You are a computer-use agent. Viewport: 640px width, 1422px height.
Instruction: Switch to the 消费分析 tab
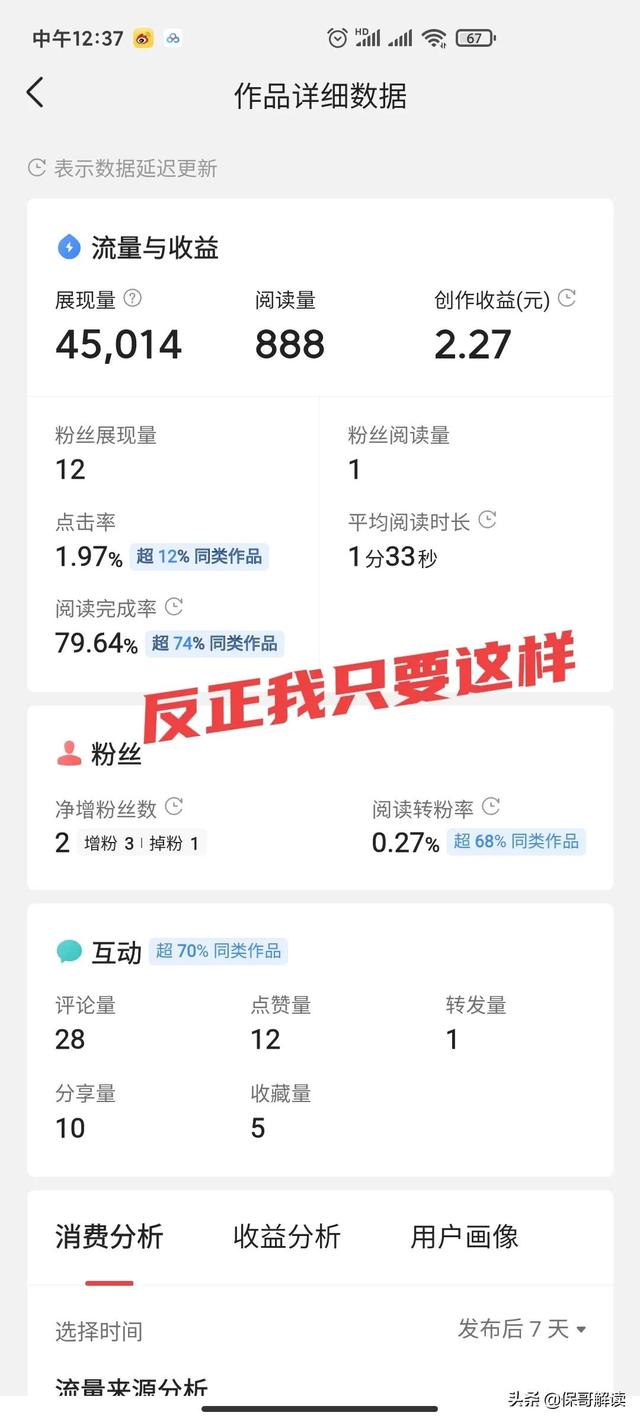pyautogui.click(x=109, y=1237)
